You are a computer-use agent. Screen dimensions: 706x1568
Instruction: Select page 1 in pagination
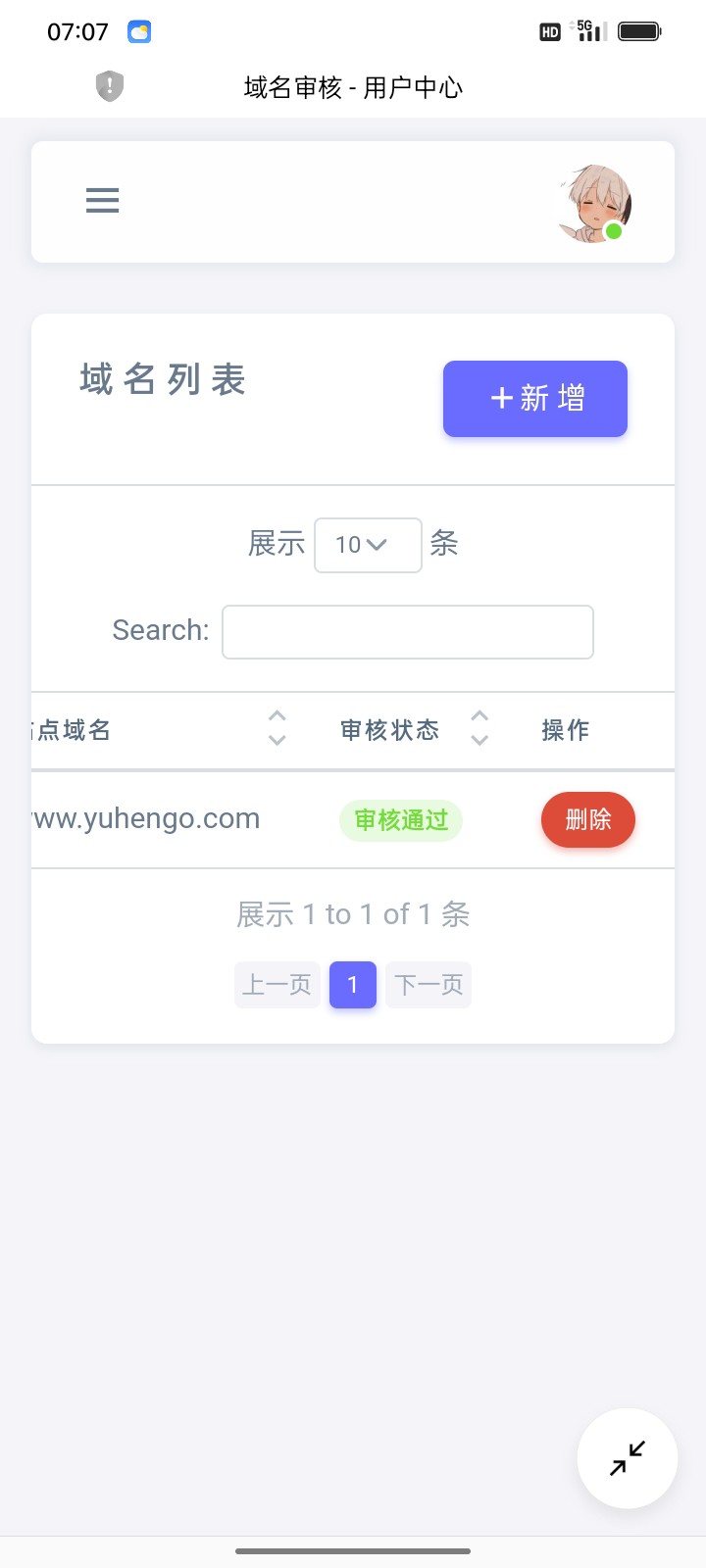coord(353,985)
